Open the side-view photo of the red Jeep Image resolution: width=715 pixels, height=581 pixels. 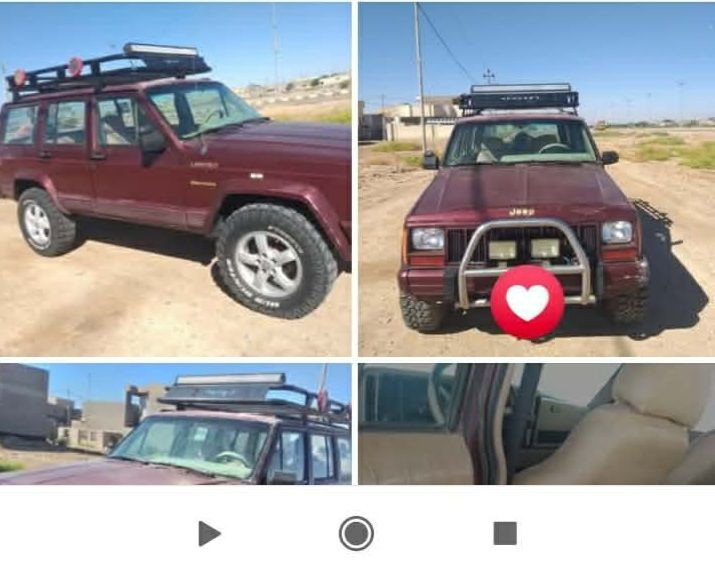coord(176,180)
